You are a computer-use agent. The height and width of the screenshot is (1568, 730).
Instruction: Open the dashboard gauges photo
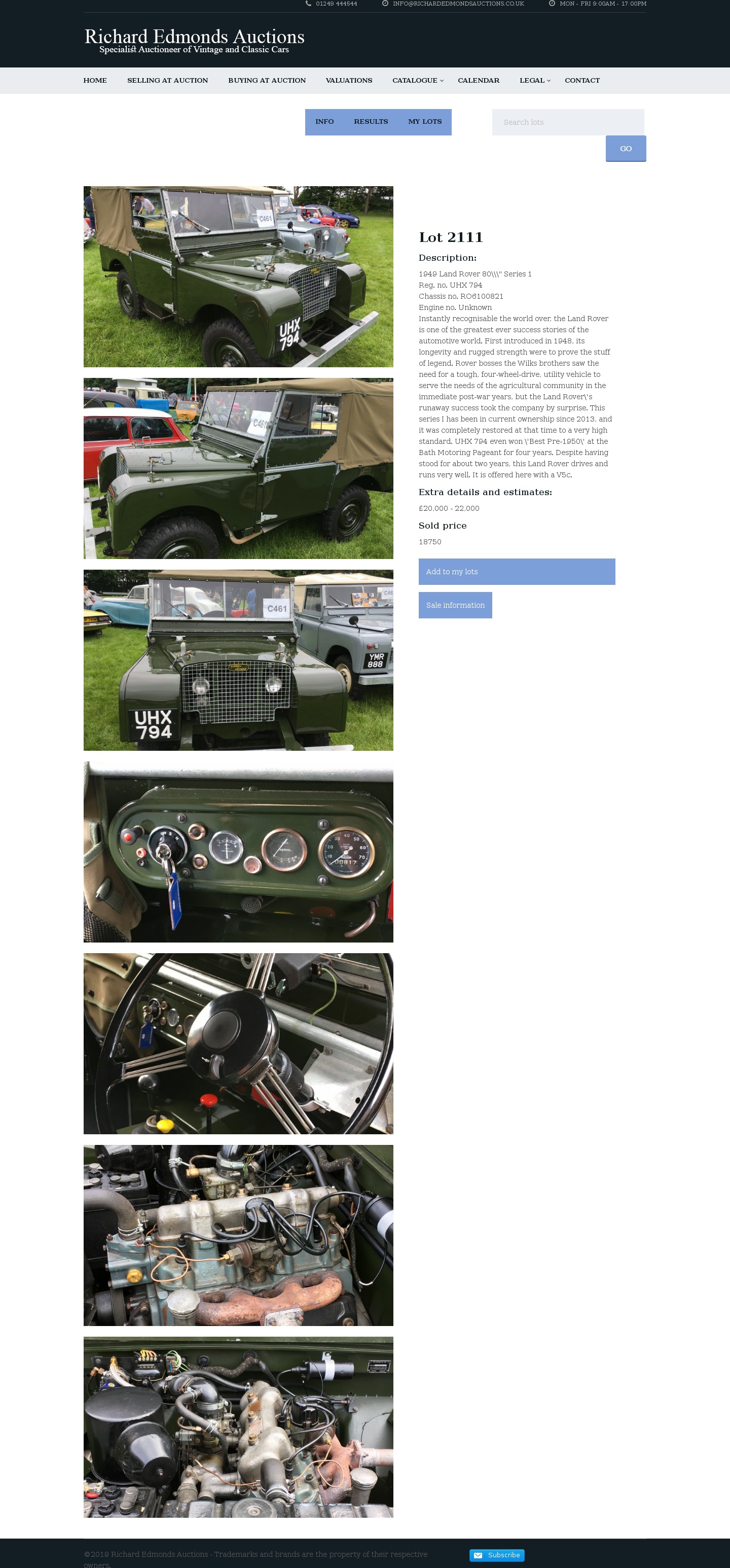(238, 852)
